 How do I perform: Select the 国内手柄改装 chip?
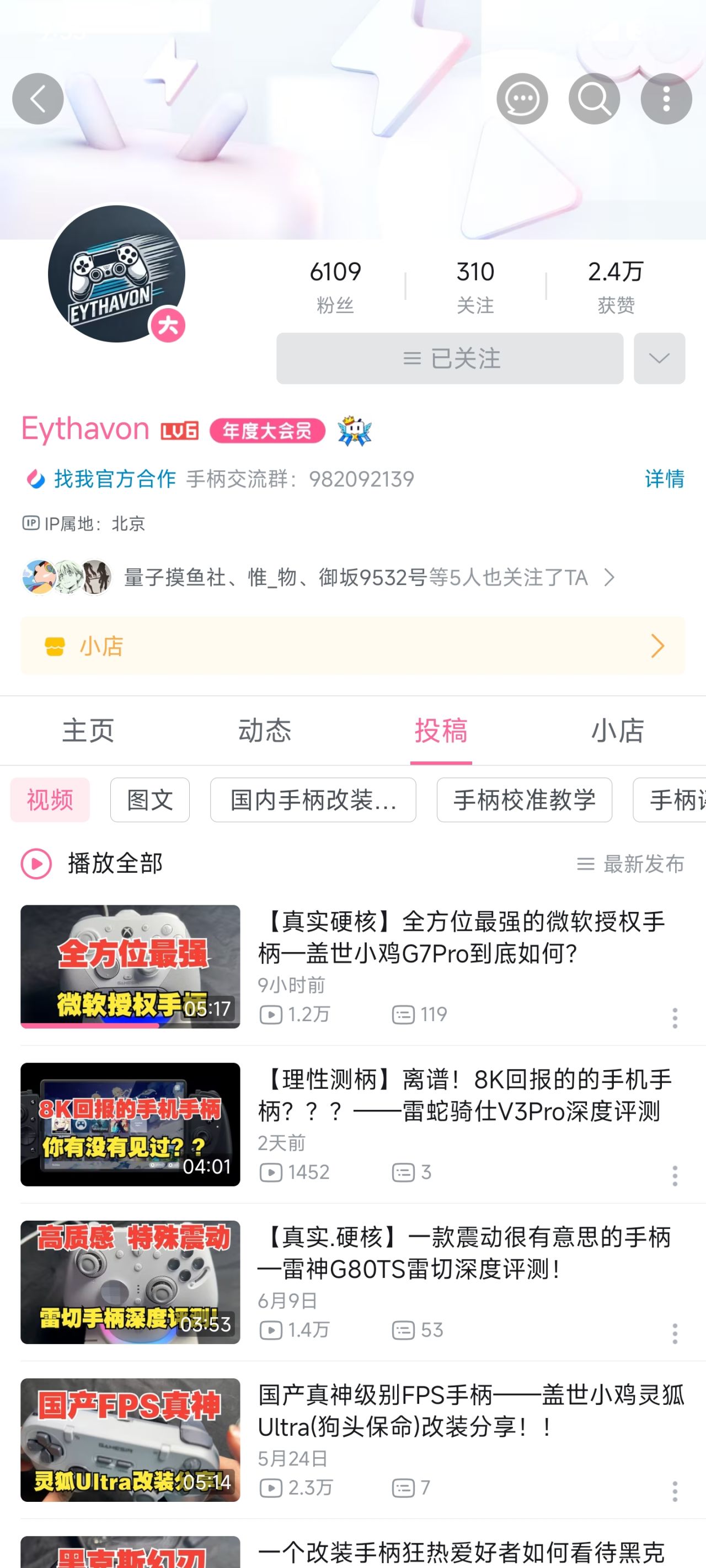click(313, 800)
